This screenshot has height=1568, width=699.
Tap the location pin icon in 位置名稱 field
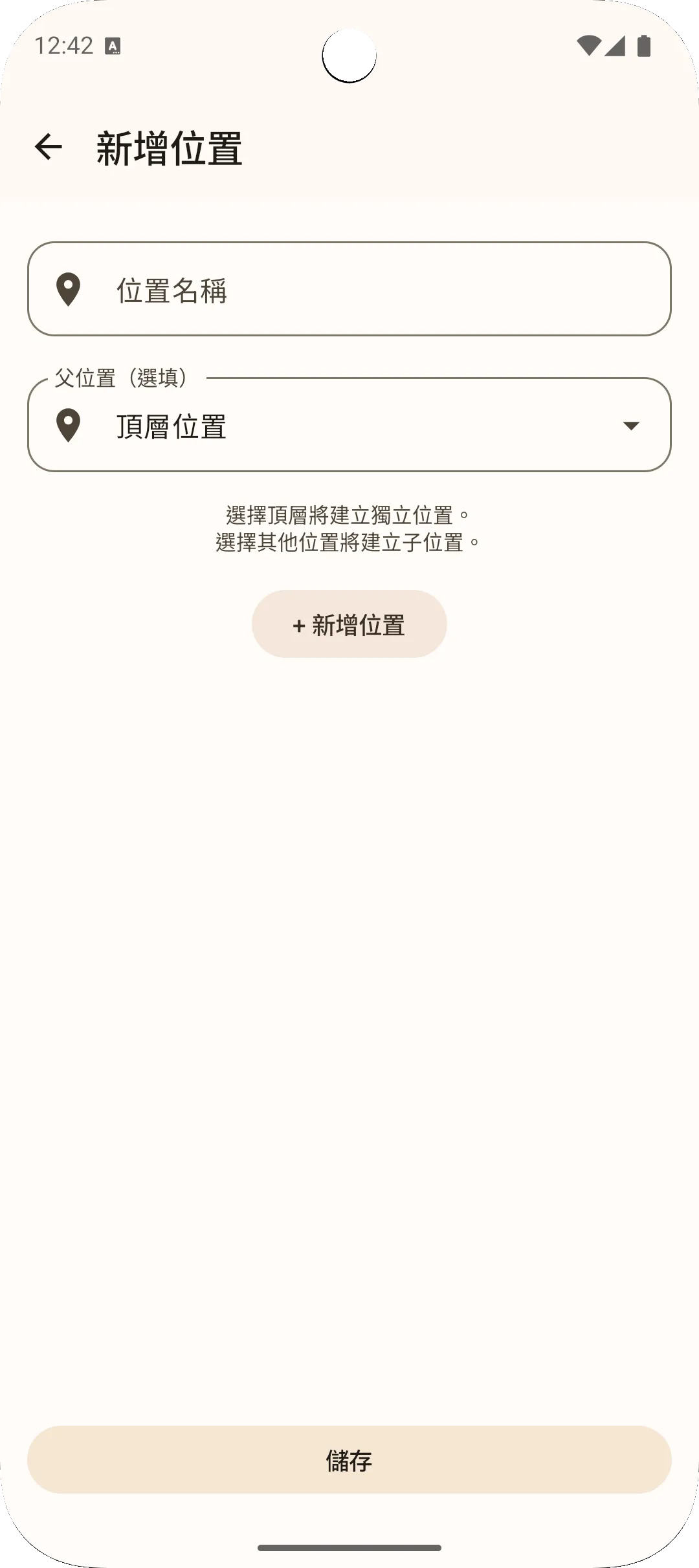(x=69, y=289)
